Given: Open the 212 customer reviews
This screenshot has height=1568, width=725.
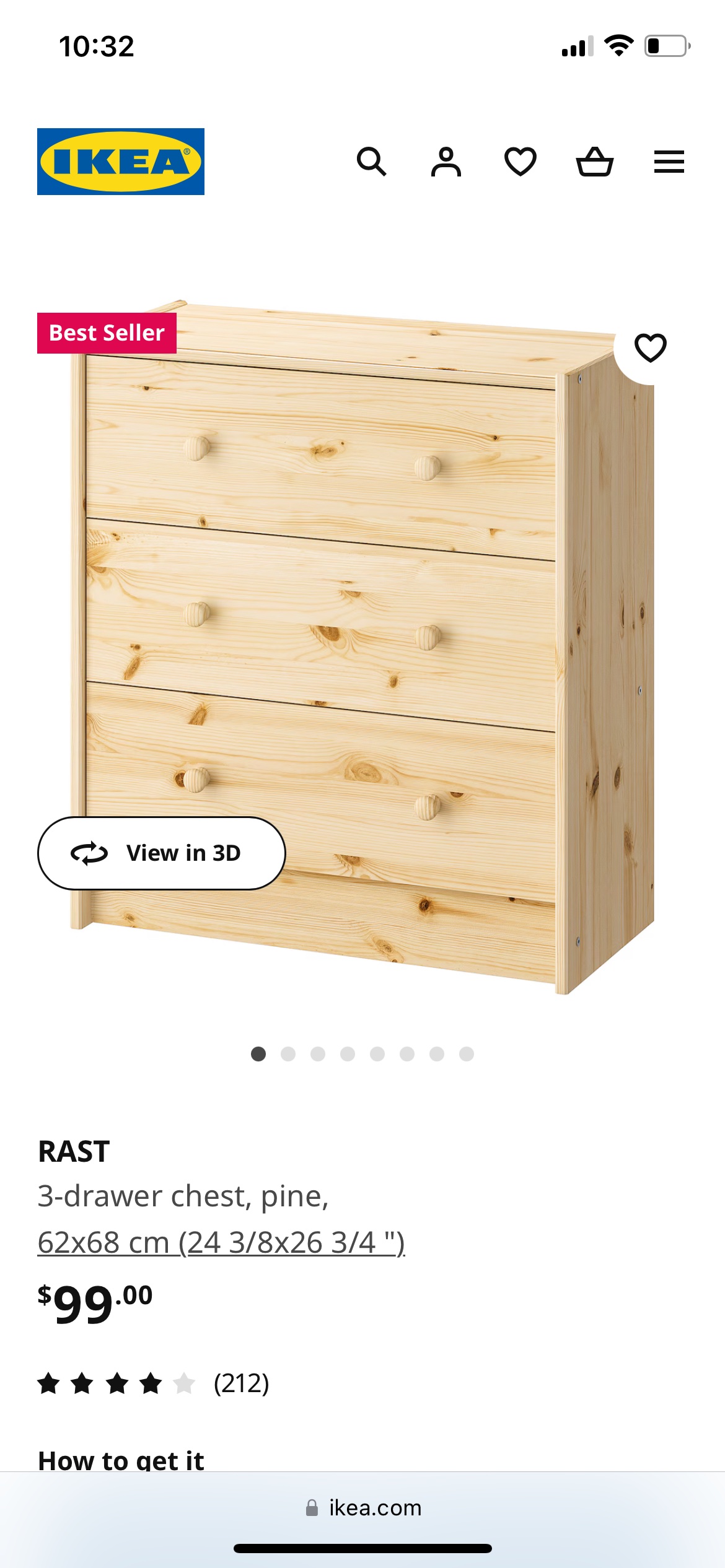Looking at the screenshot, I should click(x=241, y=1383).
